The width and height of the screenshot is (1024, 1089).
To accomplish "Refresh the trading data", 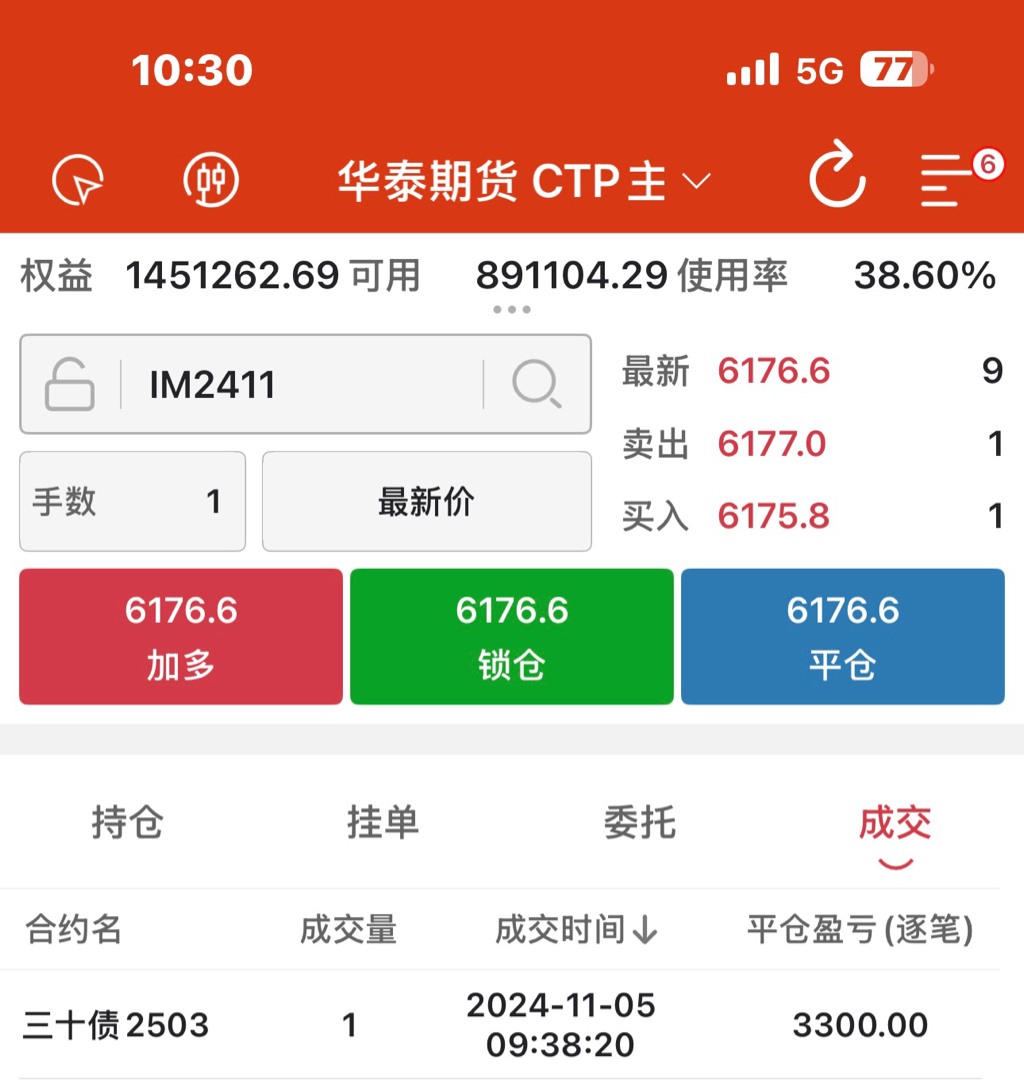I will (836, 178).
